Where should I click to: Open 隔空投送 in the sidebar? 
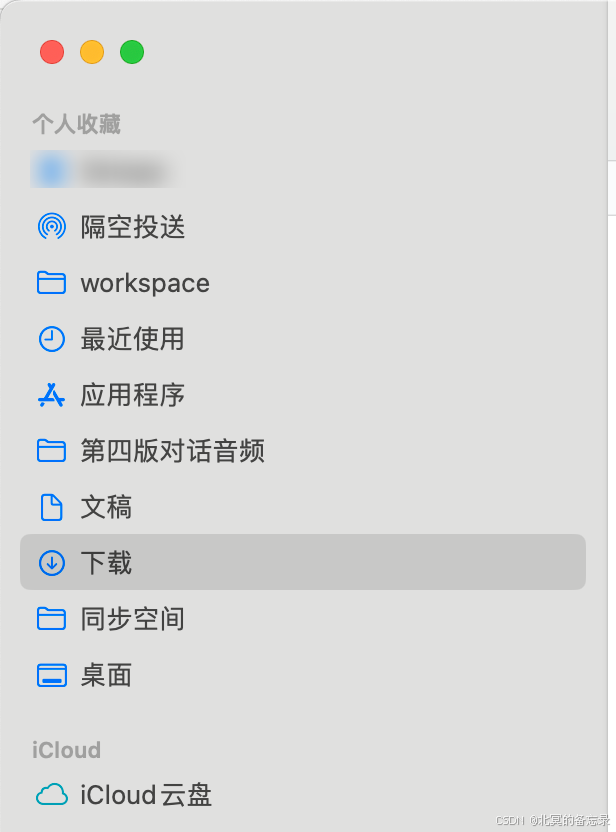[302, 227]
